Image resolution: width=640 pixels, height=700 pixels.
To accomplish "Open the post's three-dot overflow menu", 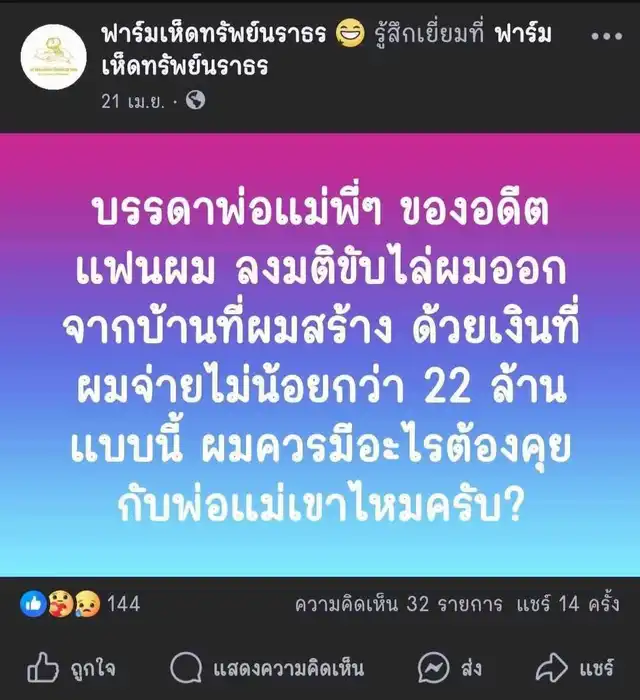I will click(606, 37).
